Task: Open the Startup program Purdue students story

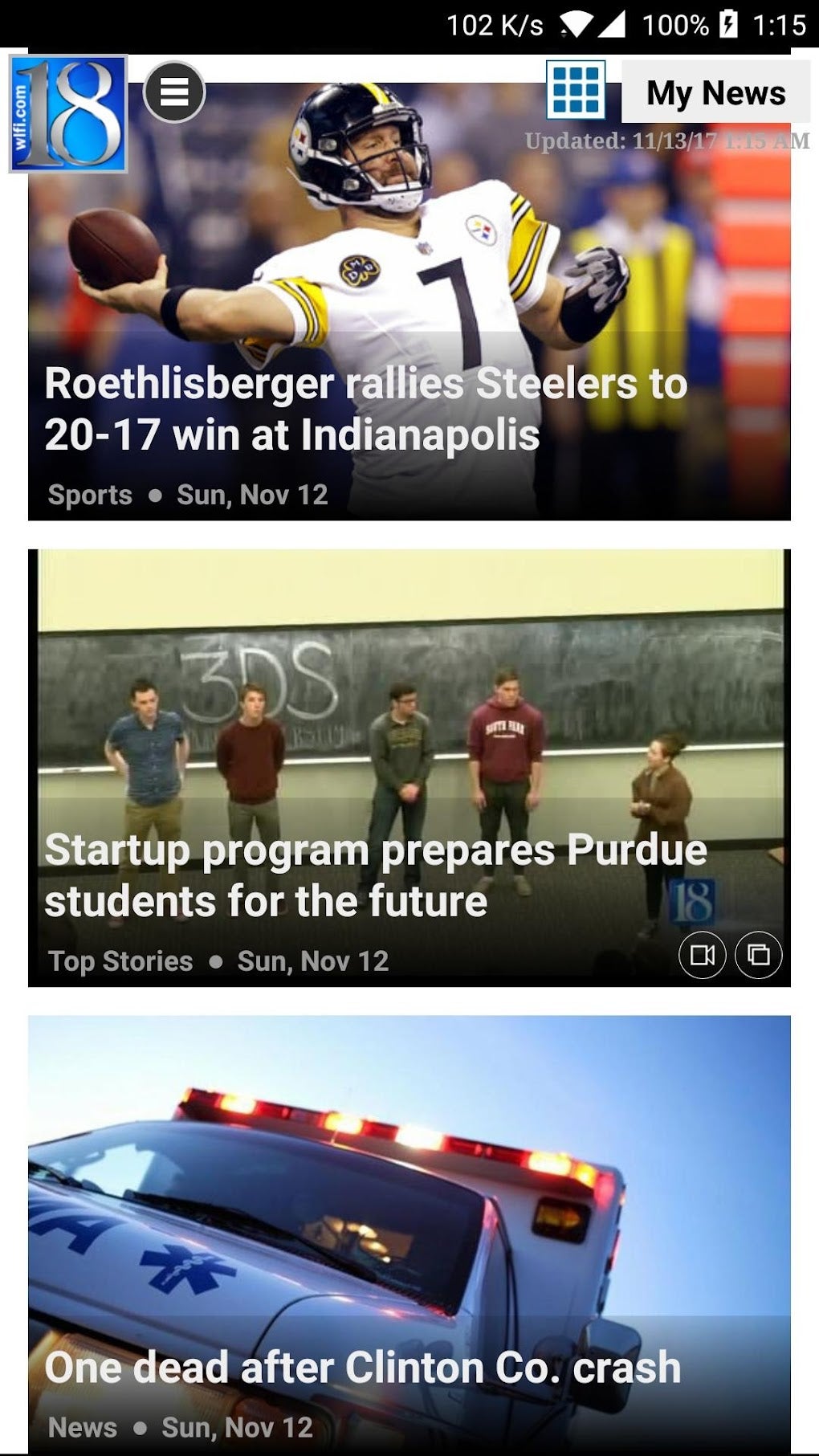Action: tap(375, 875)
